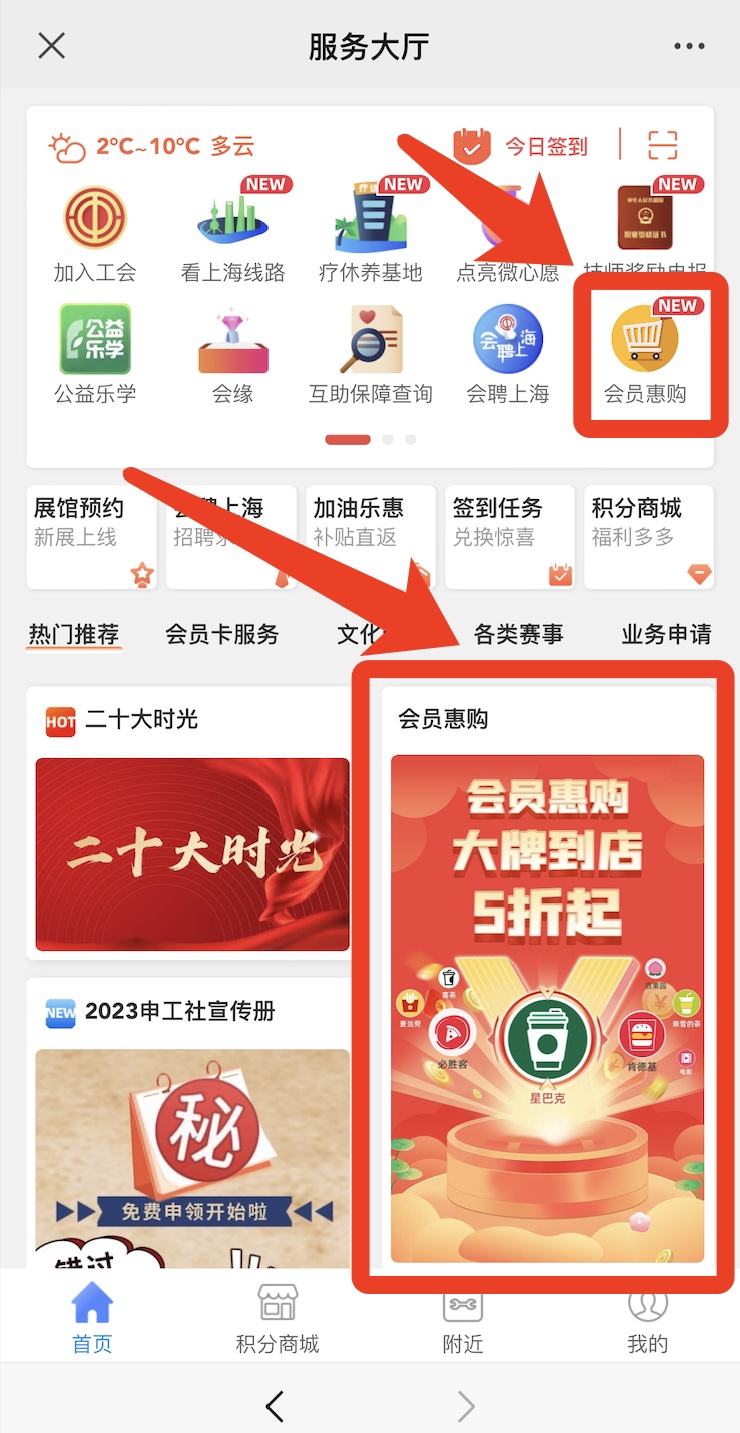Switch to the 业务申请 tab
Screen dimensions: 740x1433
(666, 634)
